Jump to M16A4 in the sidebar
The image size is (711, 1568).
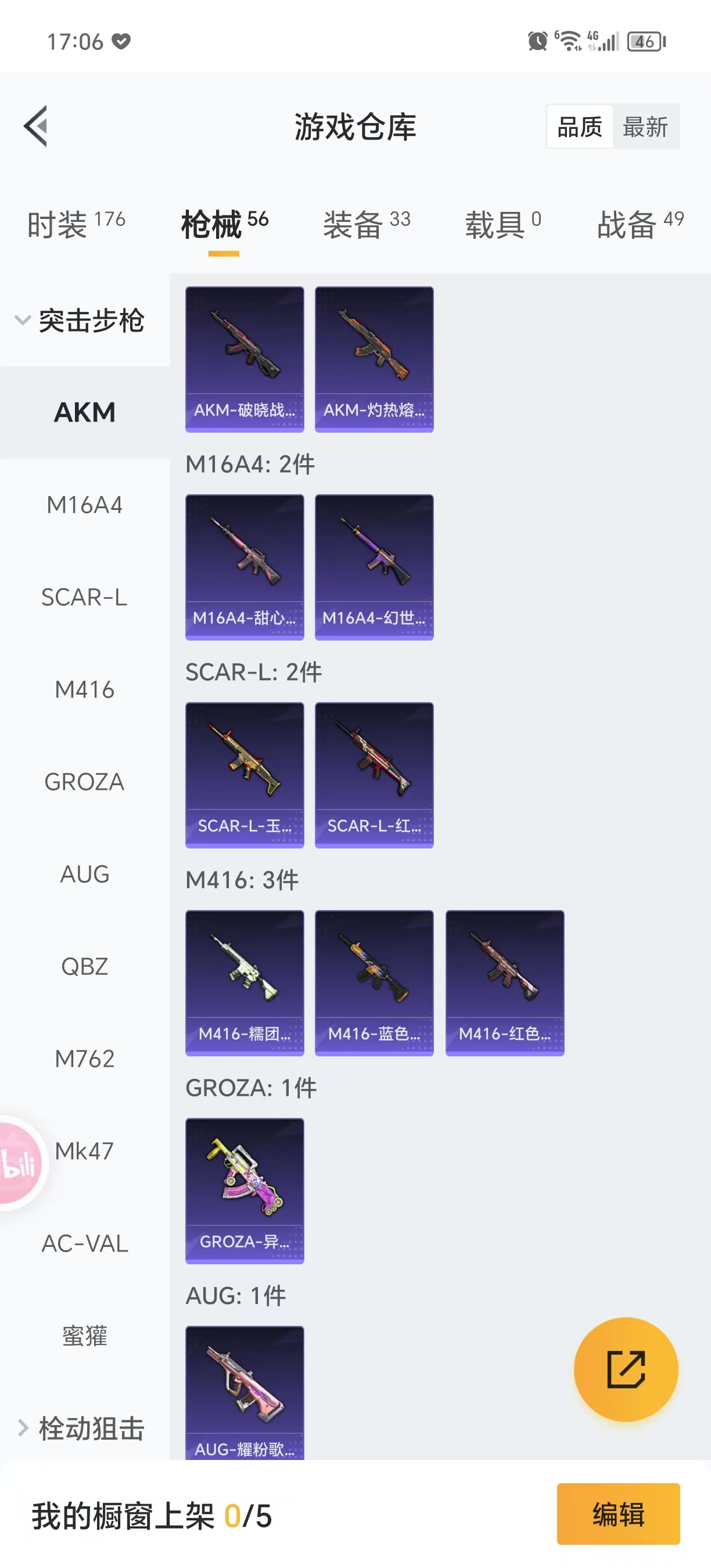[85, 505]
